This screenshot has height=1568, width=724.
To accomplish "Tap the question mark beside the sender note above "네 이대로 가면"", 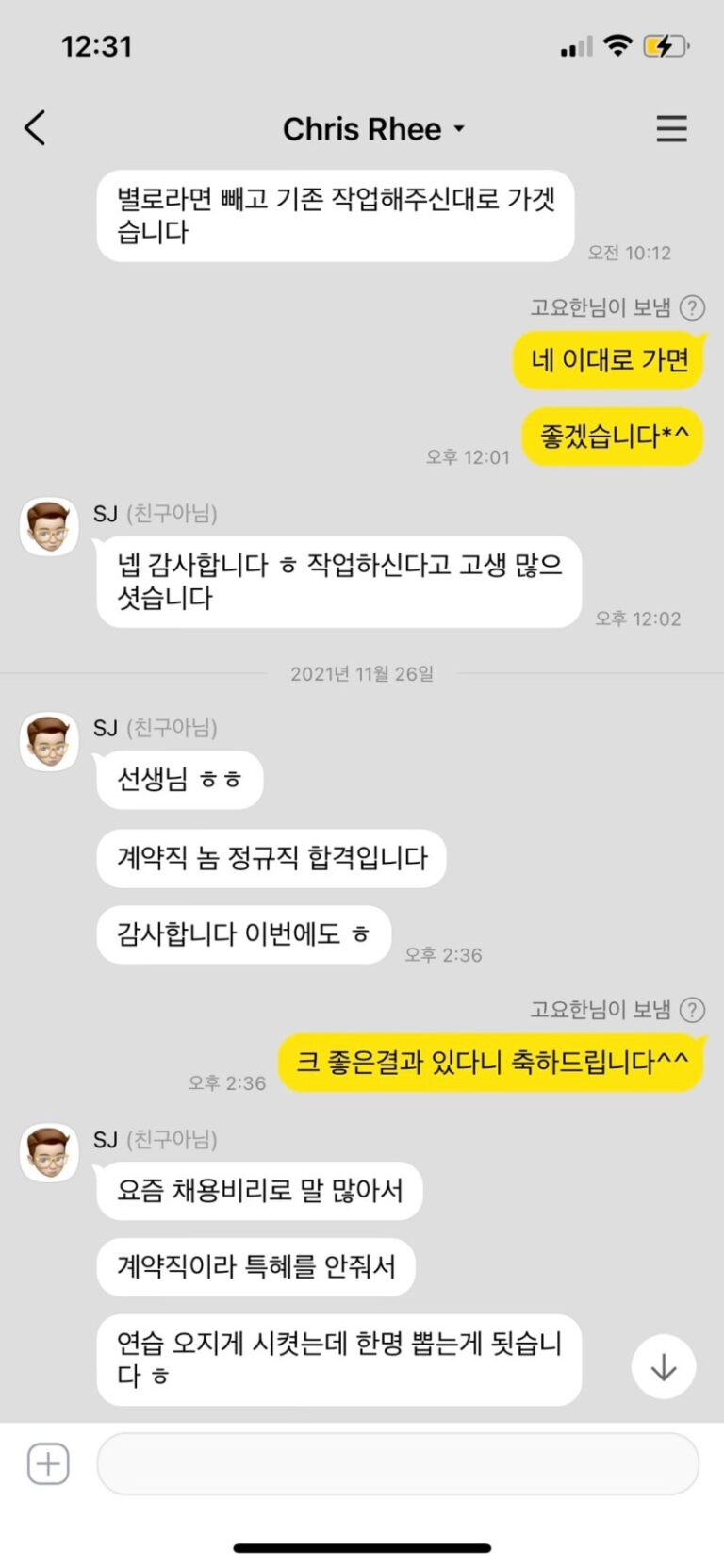I will pos(692,307).
